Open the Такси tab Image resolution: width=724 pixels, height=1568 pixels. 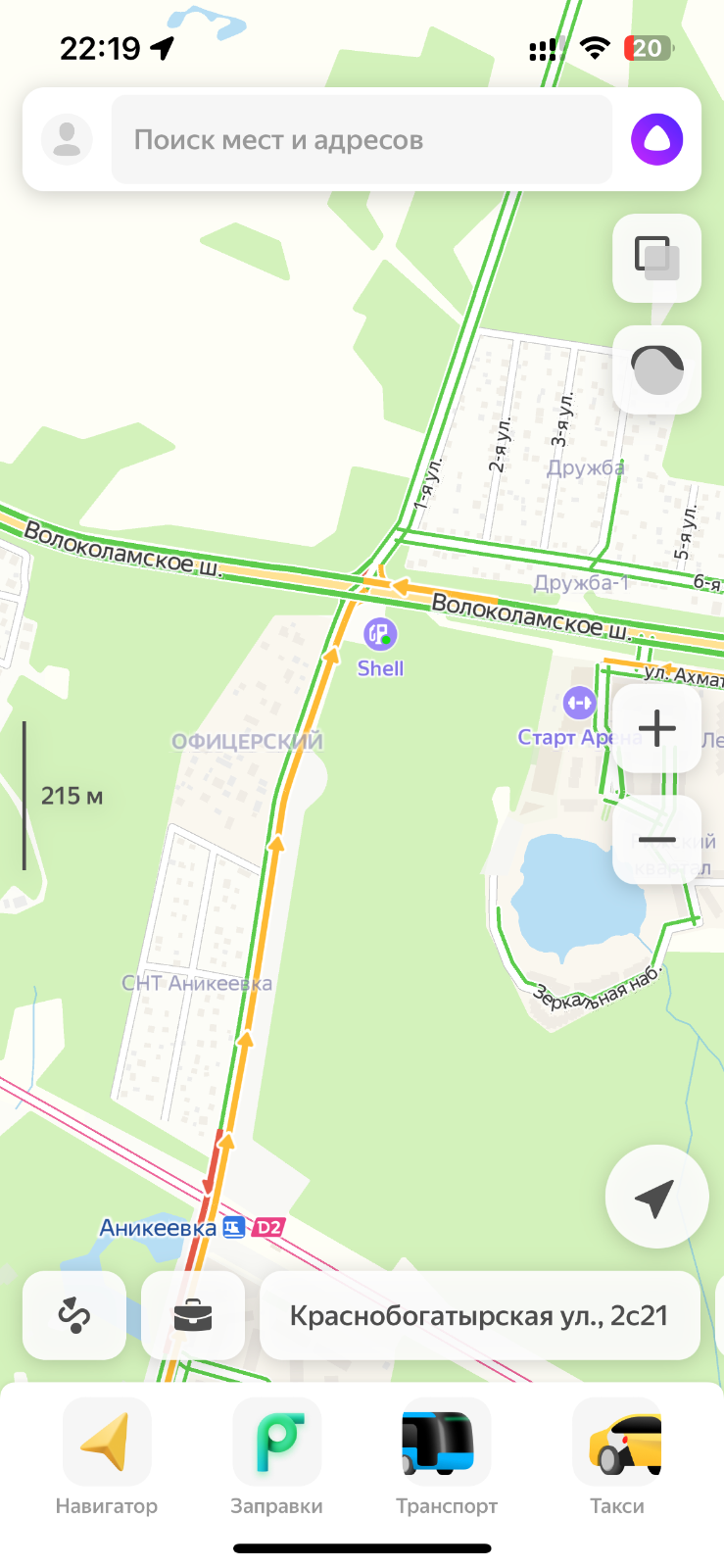coord(617,1457)
